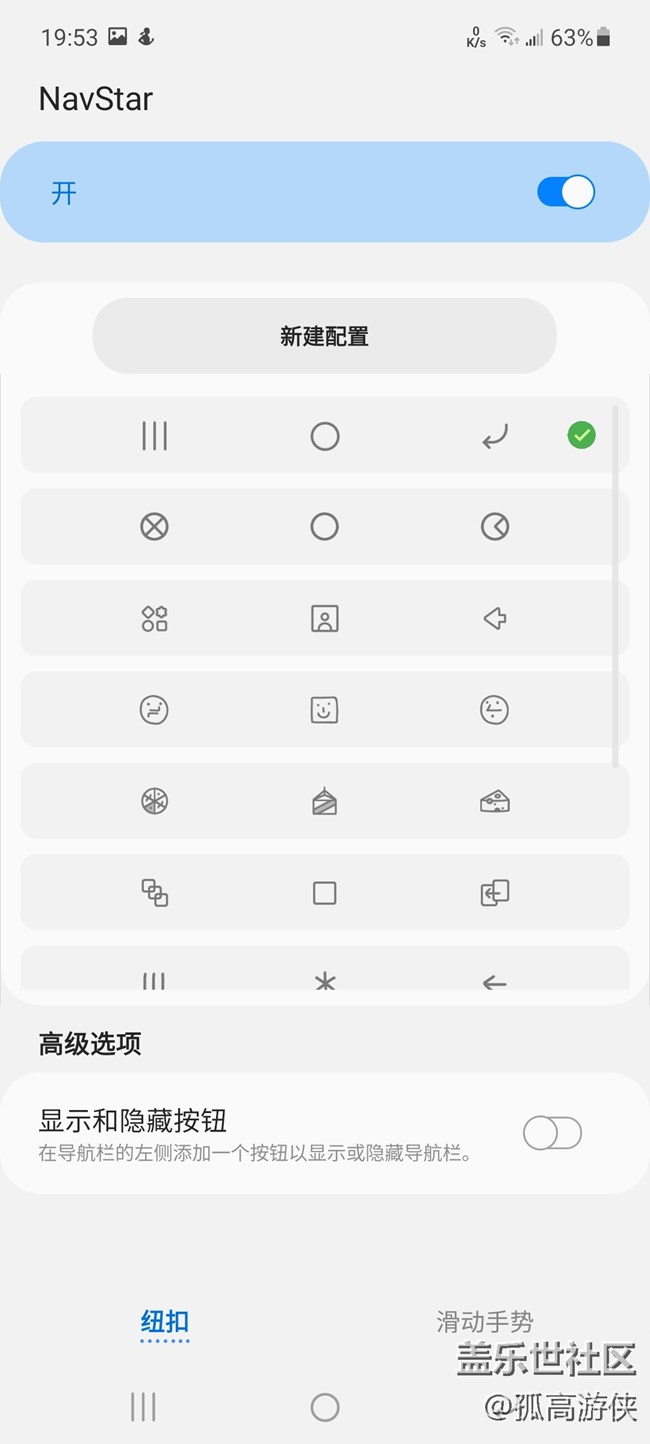This screenshot has height=1444, width=650.
Task: Pick the layout with asterisk home icon
Action: pos(324,974)
